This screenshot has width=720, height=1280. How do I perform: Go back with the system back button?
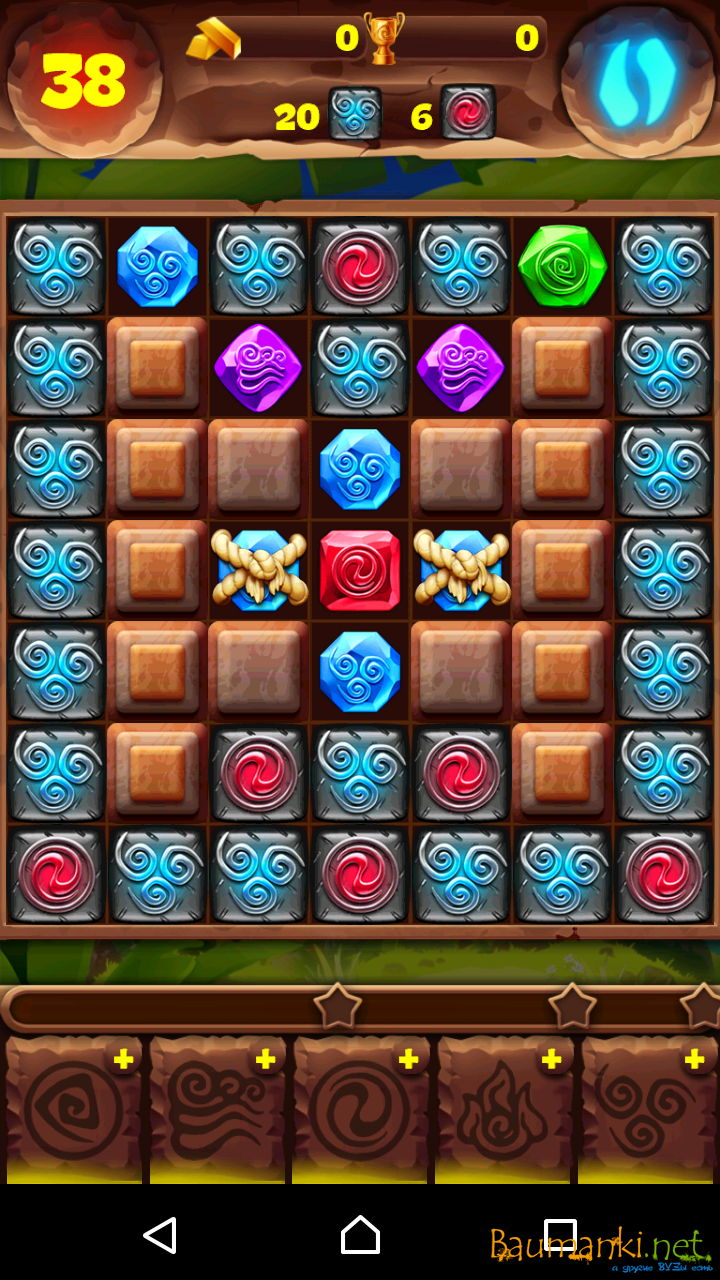(x=160, y=1235)
